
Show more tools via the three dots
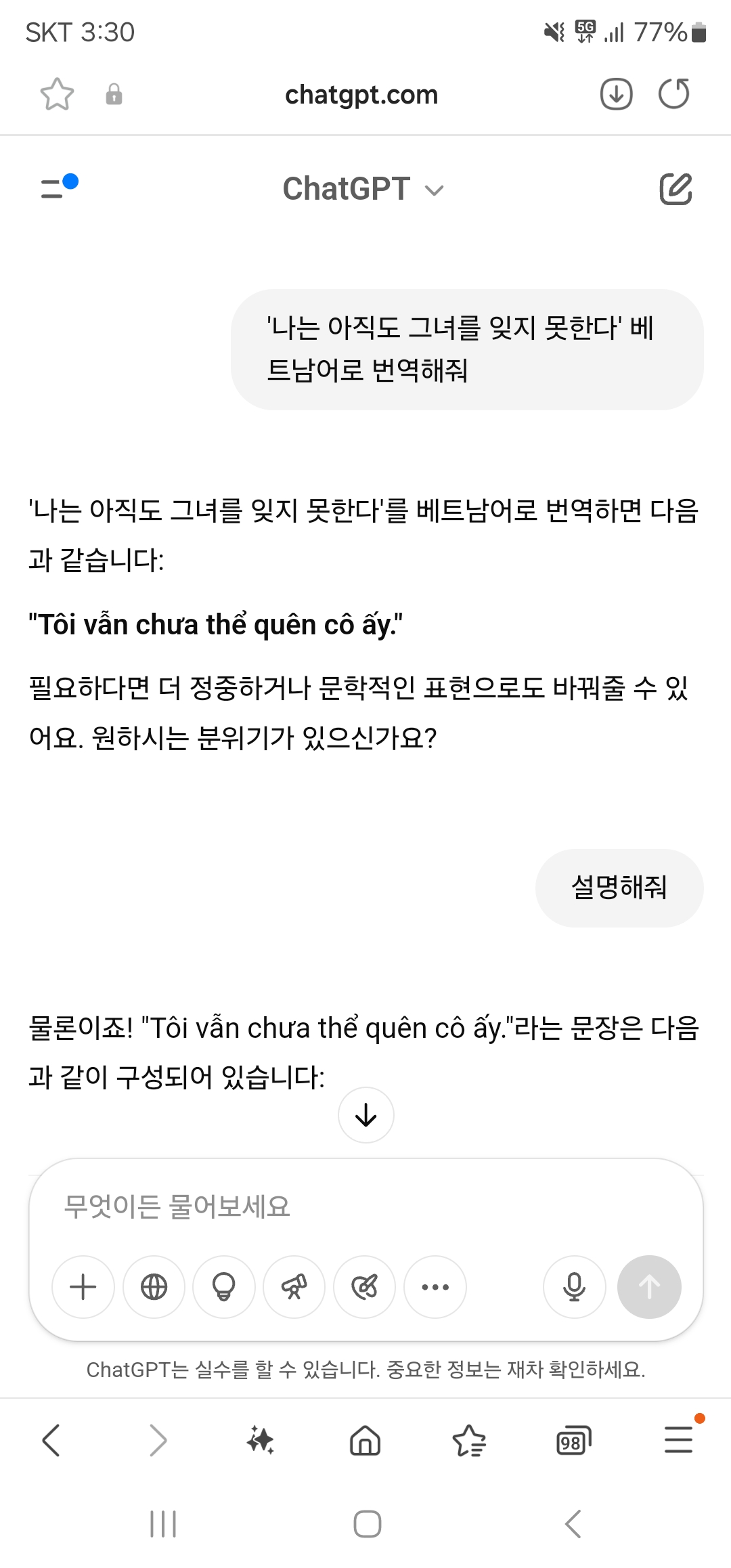click(x=435, y=1287)
